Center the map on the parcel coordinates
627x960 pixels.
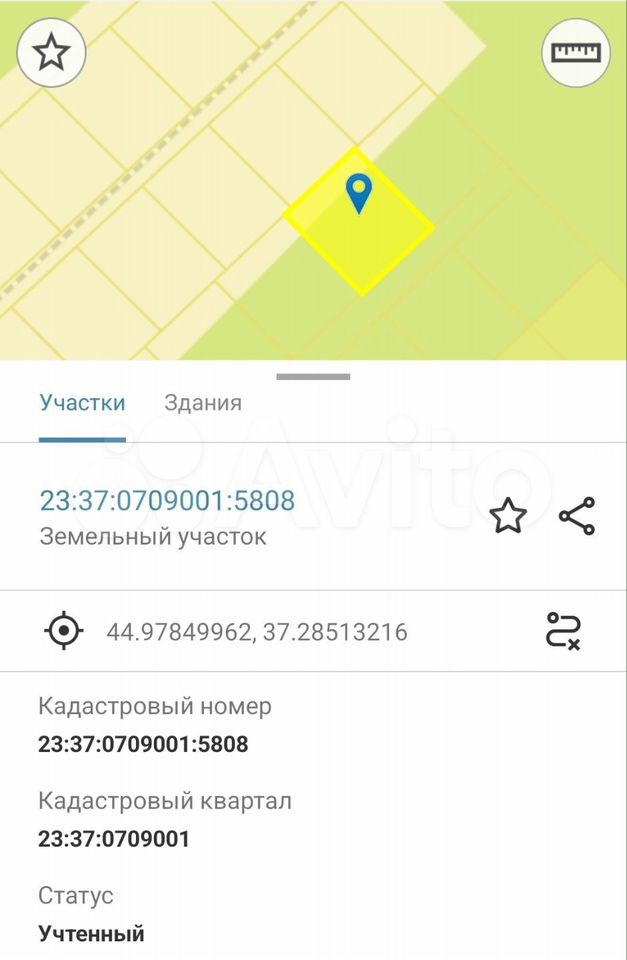(x=64, y=631)
